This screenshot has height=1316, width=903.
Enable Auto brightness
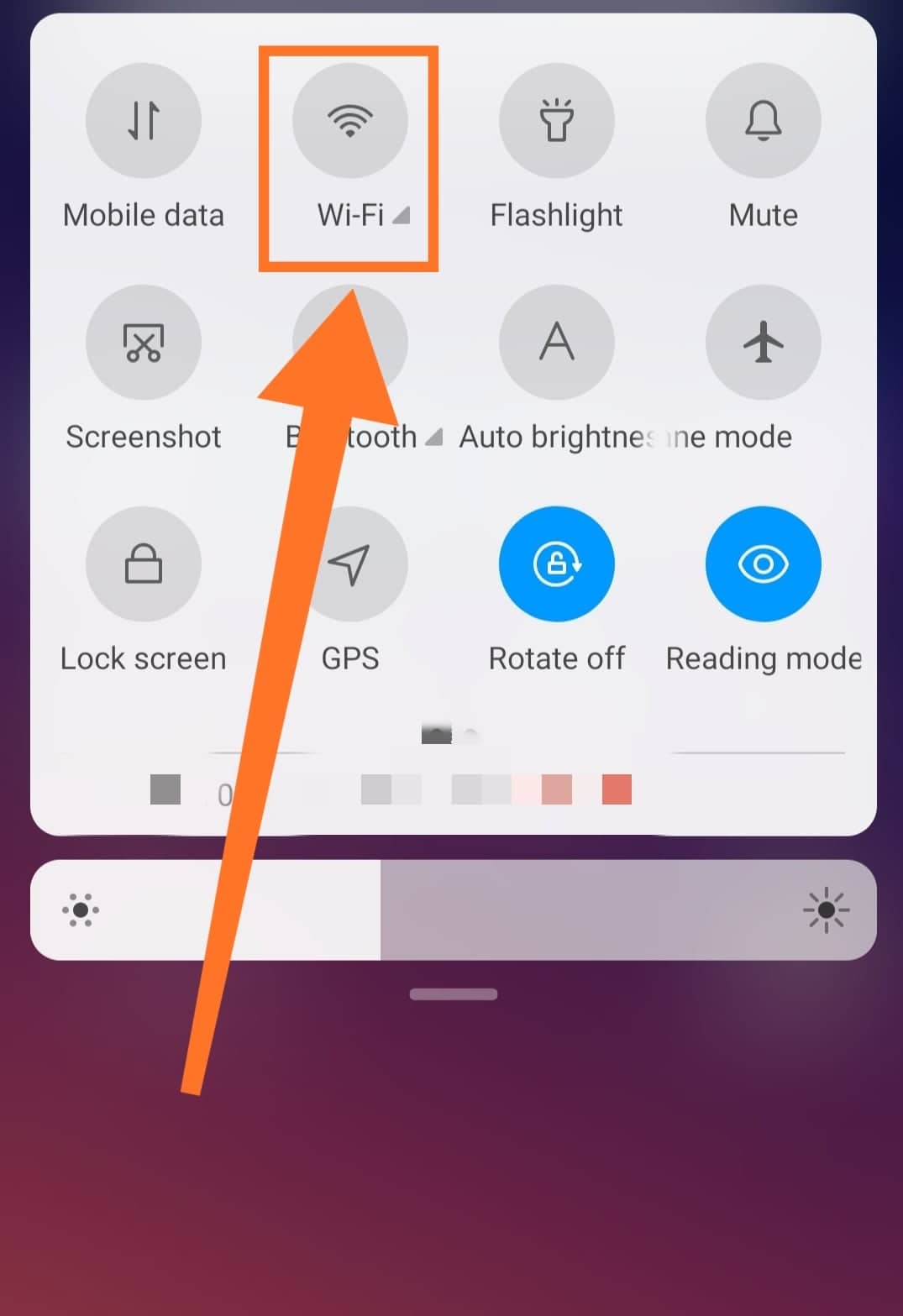pos(556,342)
